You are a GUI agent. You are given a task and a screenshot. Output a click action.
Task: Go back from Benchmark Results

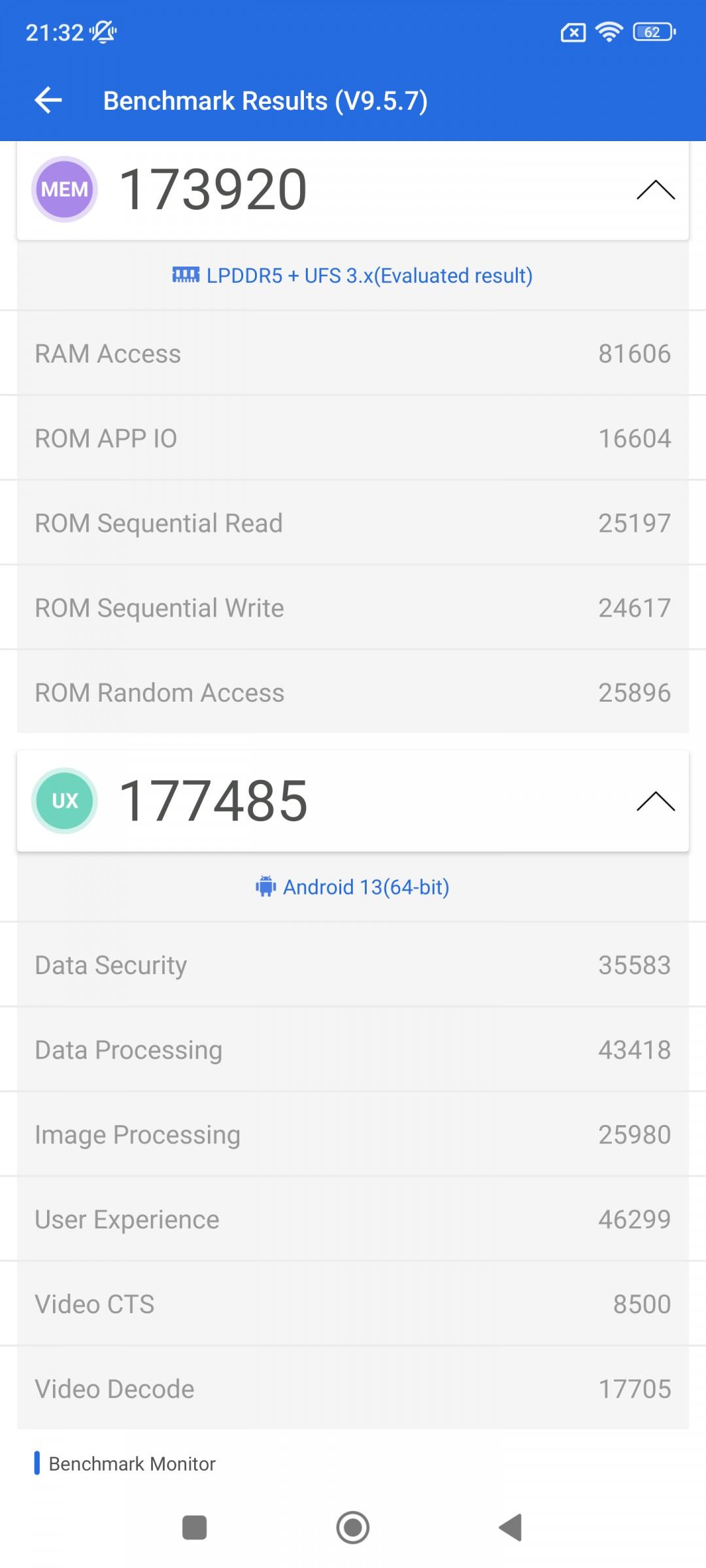coord(48,101)
